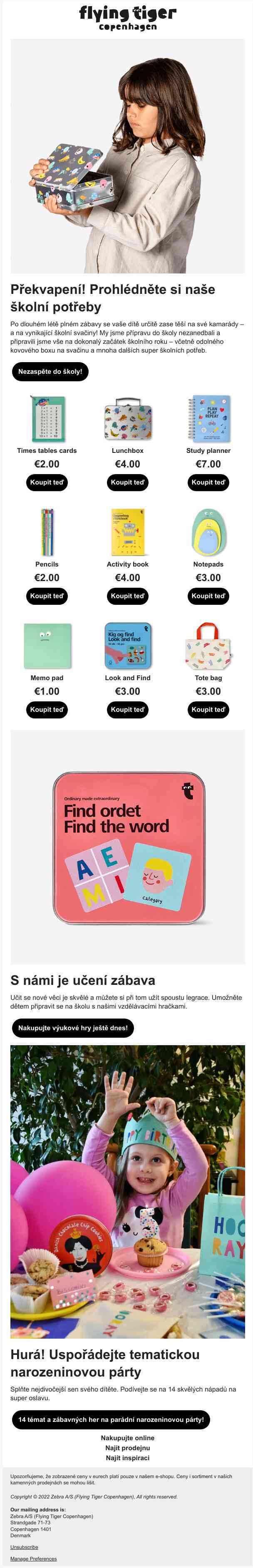253x1568 pixels.
Task: Tap the Nezaspěte do školy! button
Action: (50, 371)
